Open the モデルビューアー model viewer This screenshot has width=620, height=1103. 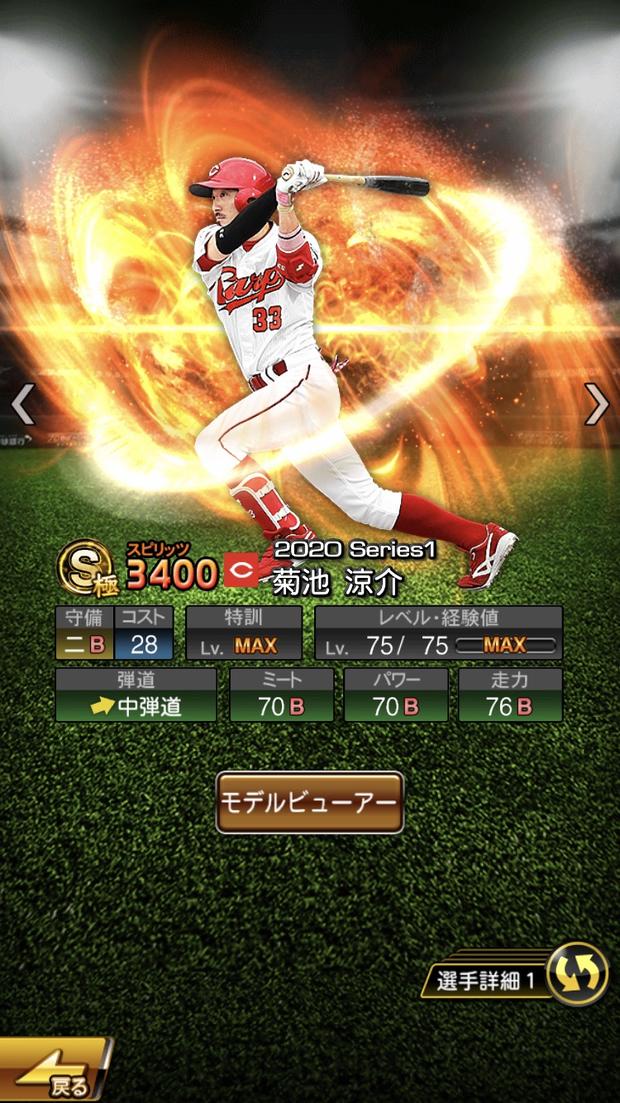click(x=310, y=802)
